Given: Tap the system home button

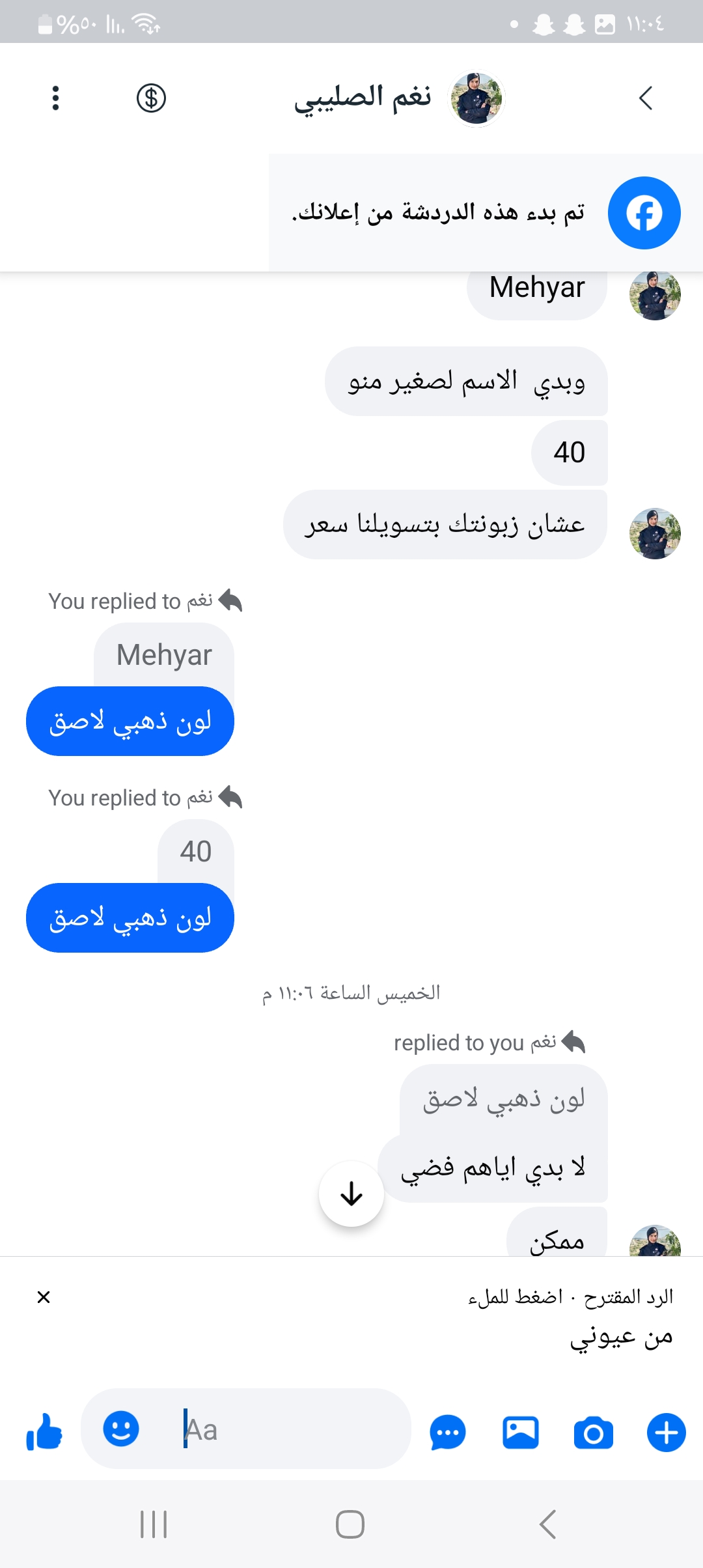Looking at the screenshot, I should point(350,1524).
